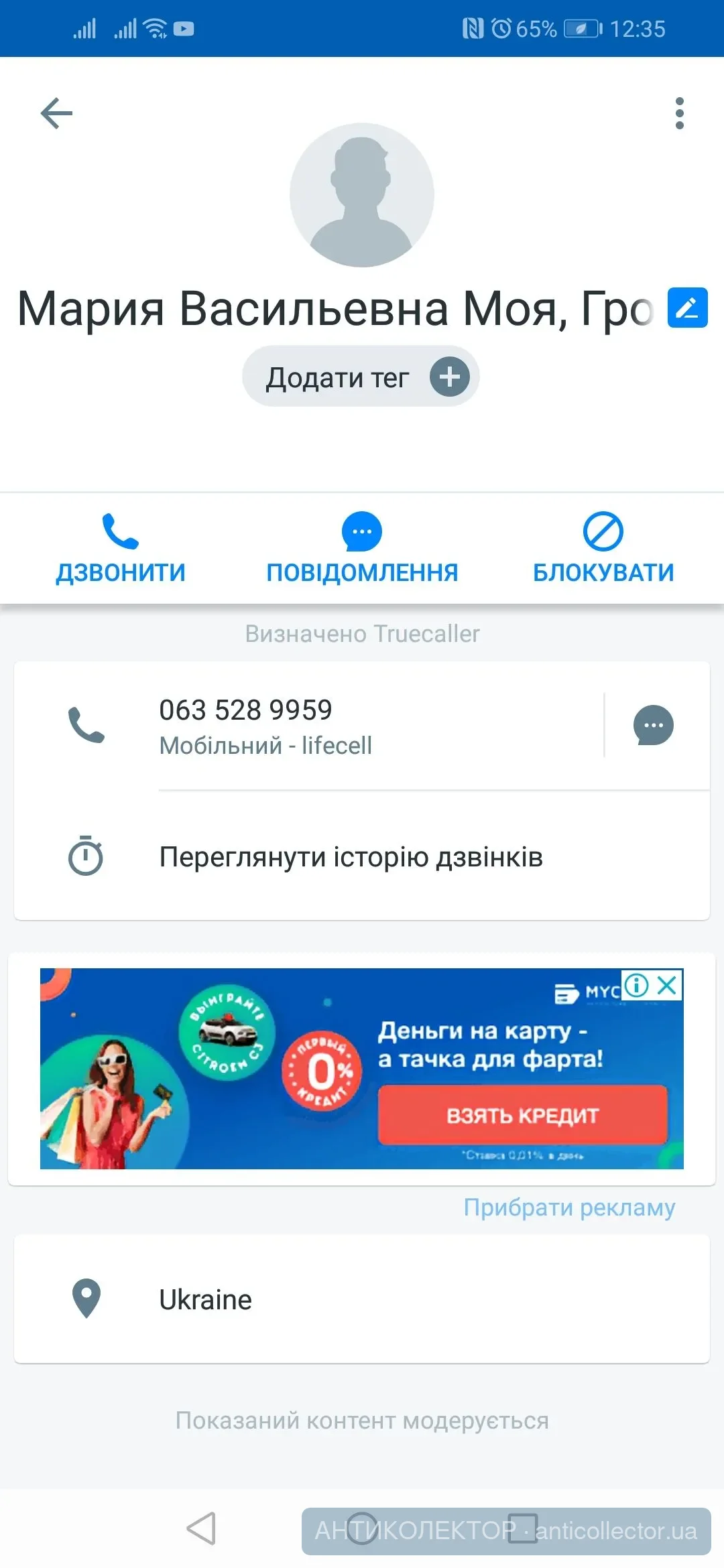Open Переглянути історію дзвінків
Screen dimensions: 724x1568
[351, 857]
